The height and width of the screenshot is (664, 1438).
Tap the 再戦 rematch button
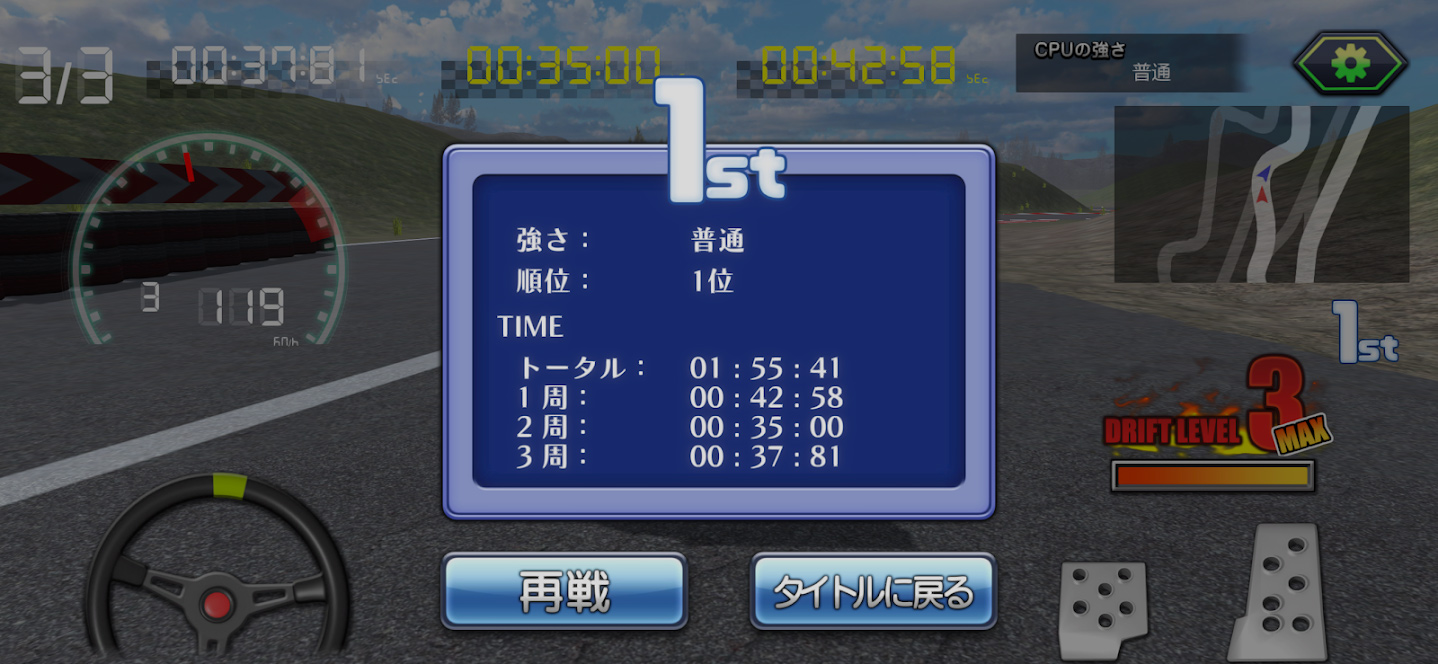(564, 591)
